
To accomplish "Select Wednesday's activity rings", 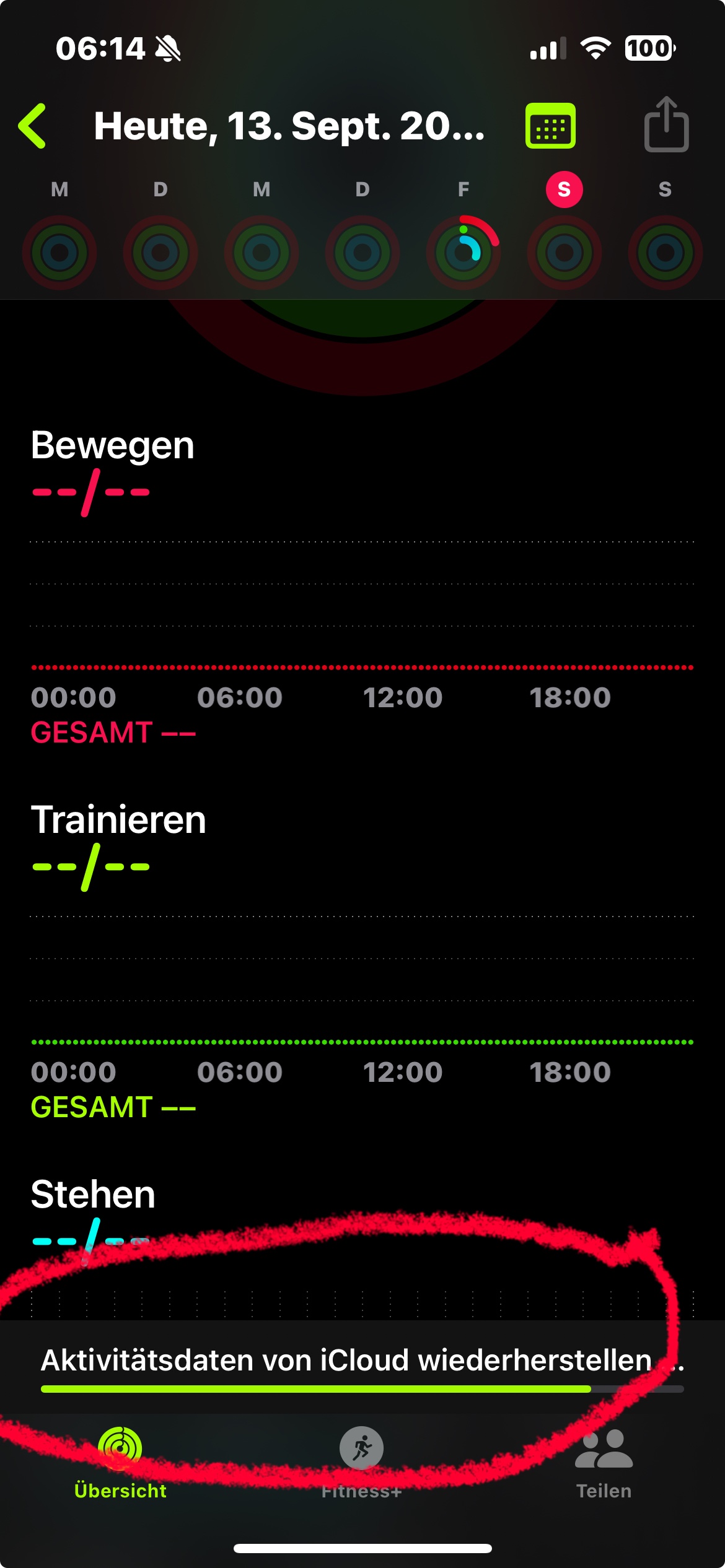I will [x=261, y=251].
